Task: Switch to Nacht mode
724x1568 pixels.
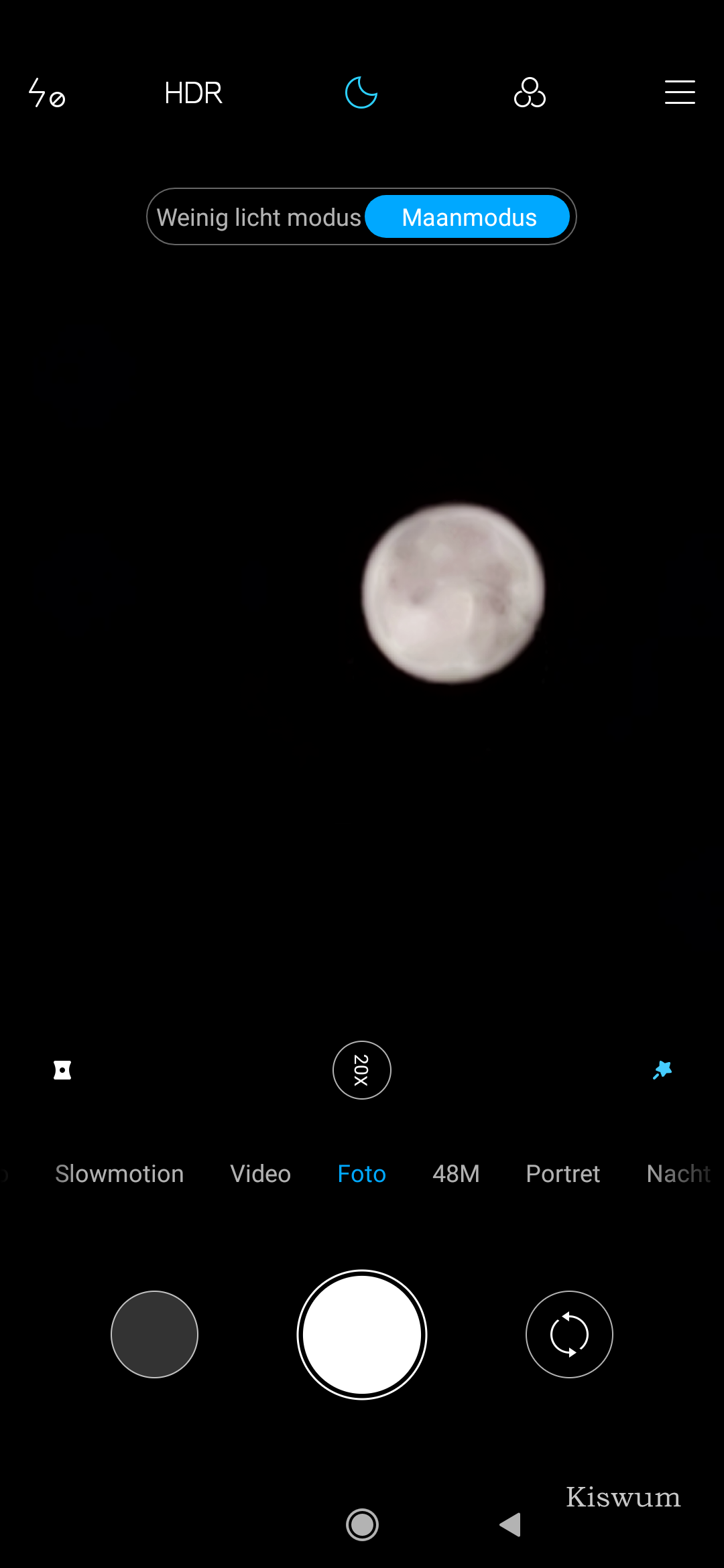Action: pos(678,1174)
